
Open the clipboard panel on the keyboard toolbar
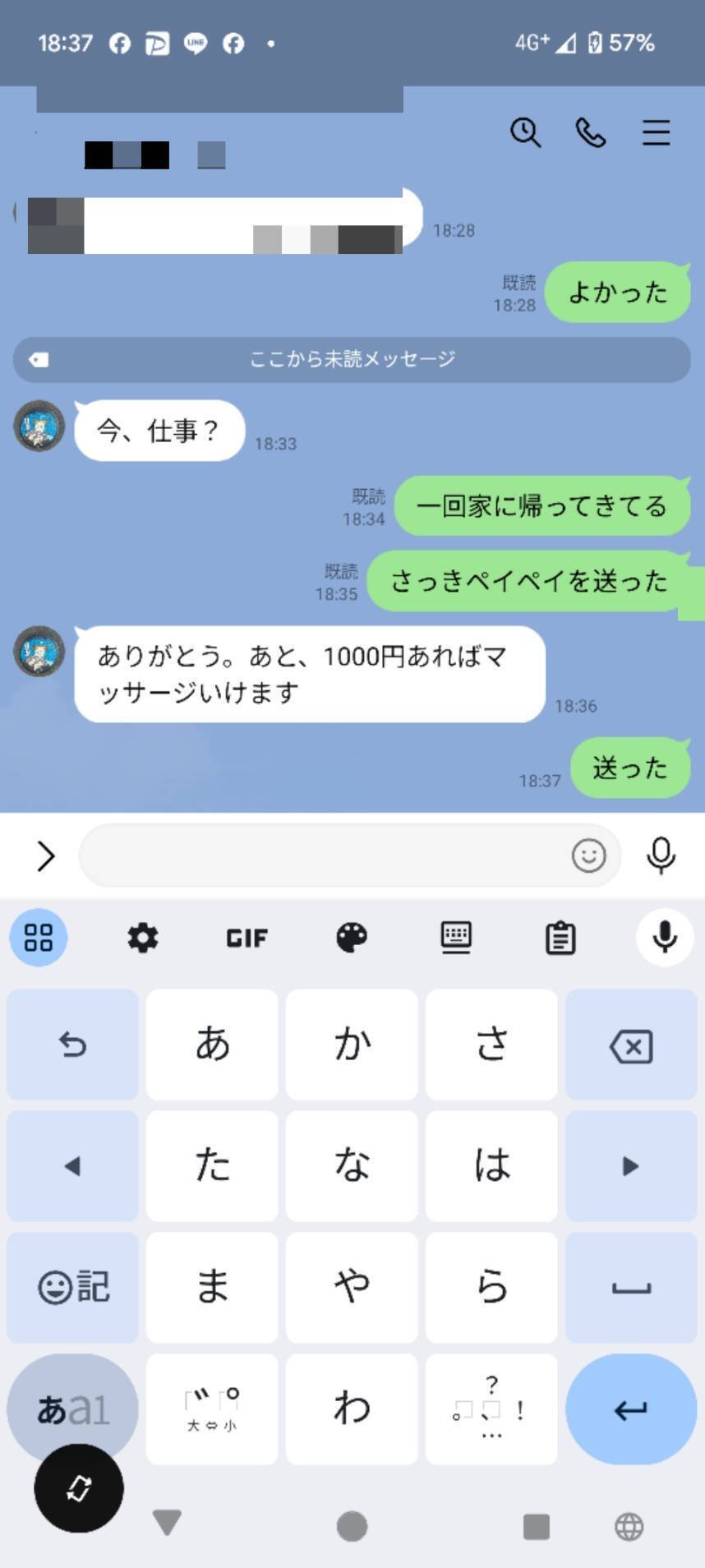561,937
